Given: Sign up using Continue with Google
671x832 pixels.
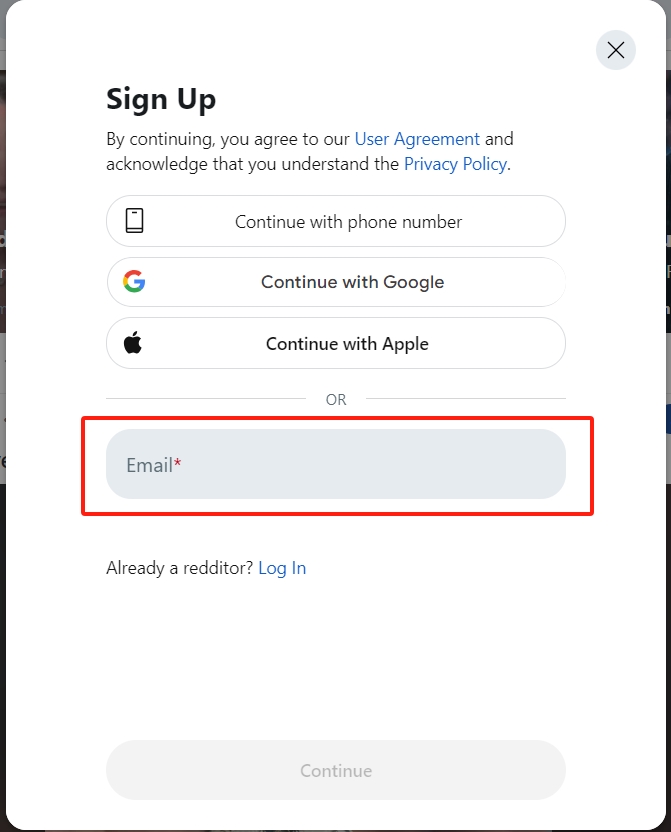Looking at the screenshot, I should (336, 282).
